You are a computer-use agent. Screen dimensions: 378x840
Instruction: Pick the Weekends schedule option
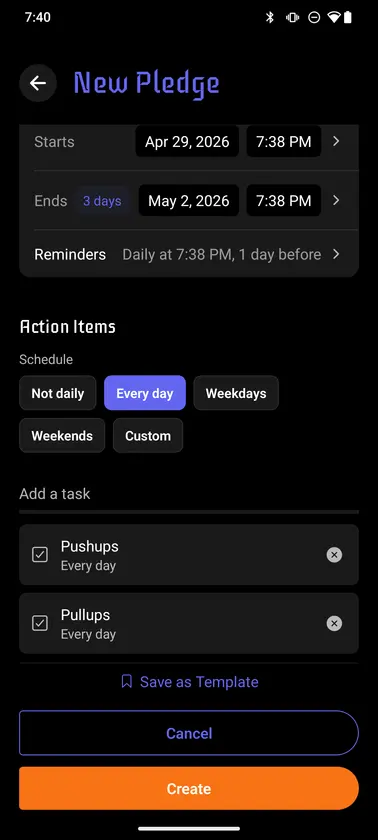click(62, 436)
